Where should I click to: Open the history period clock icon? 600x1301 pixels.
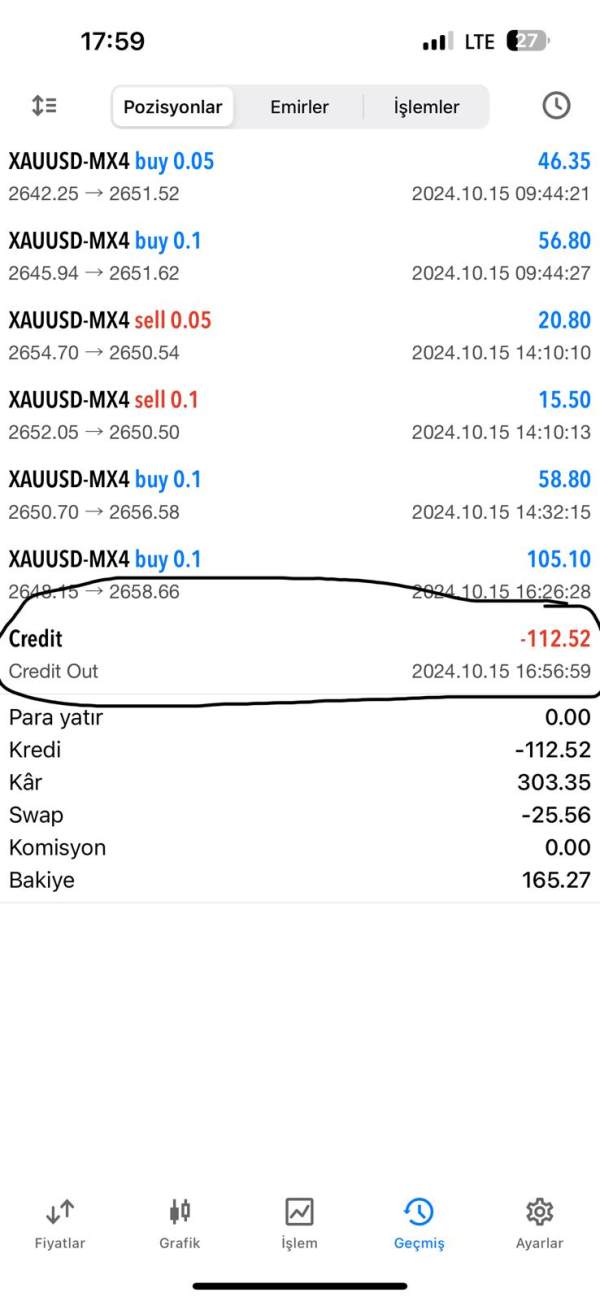tap(556, 106)
